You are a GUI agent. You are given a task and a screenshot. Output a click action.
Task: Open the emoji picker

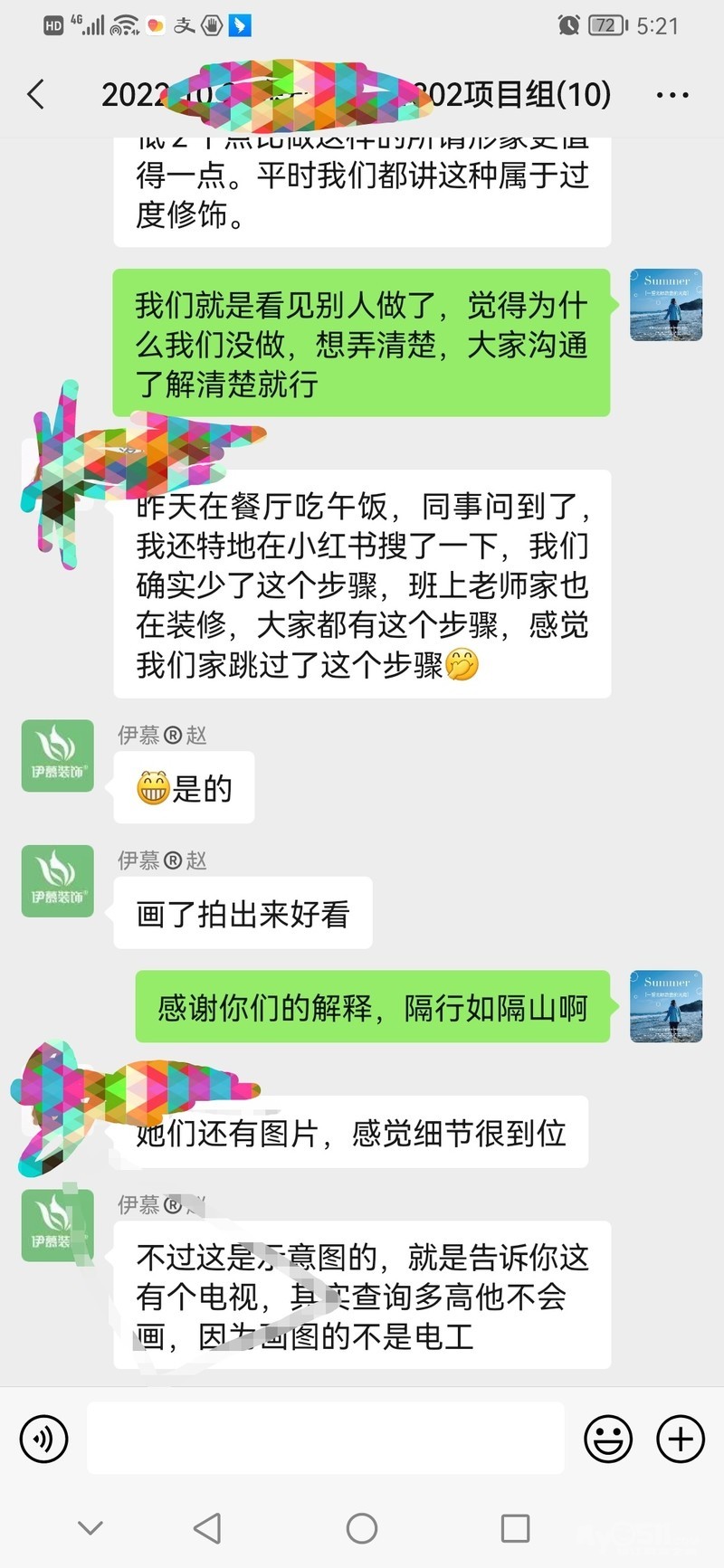[607, 1438]
